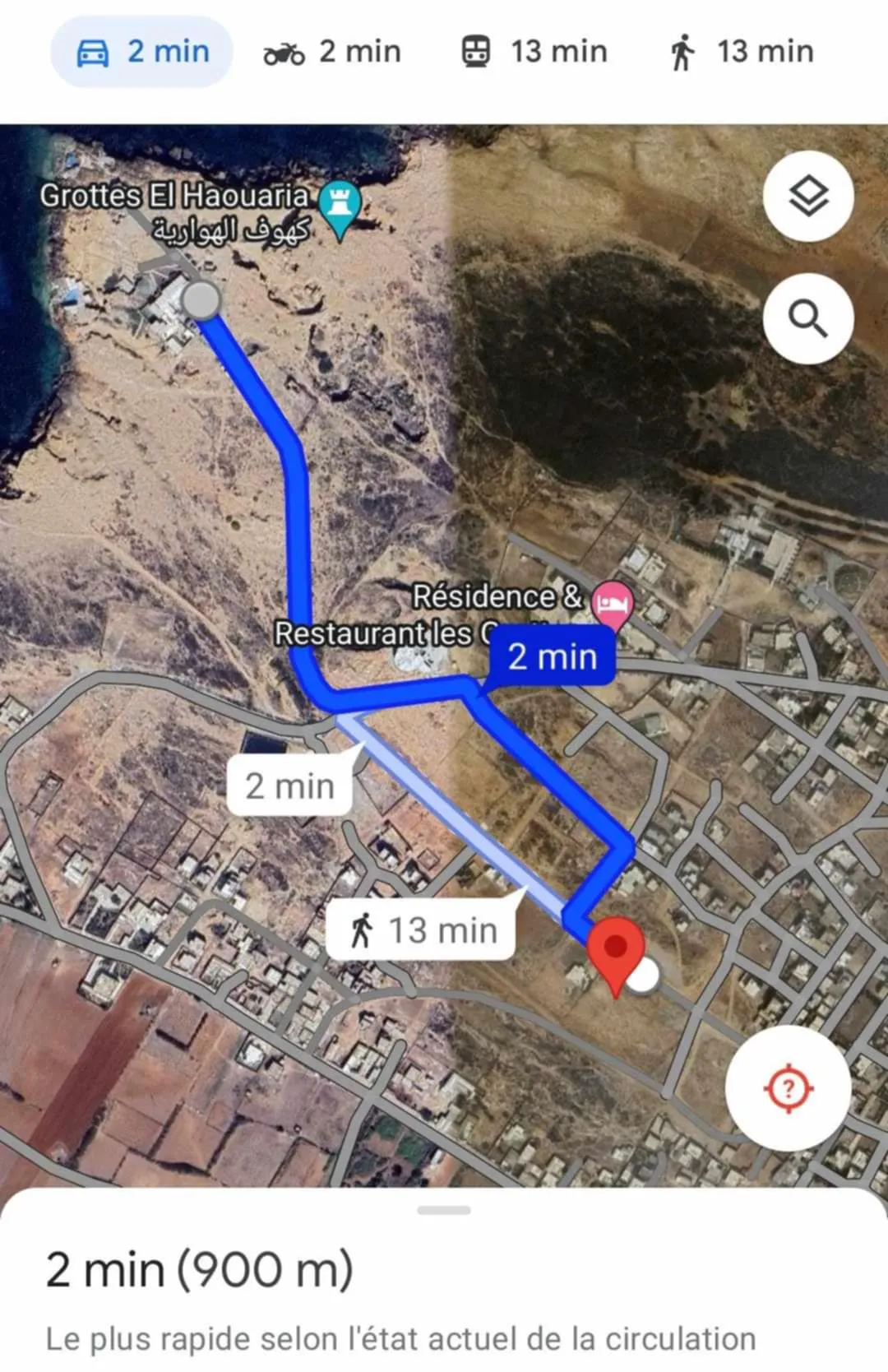This screenshot has height=1372, width=888.
Task: Switch to public transit 13 min mode
Action: point(534,52)
